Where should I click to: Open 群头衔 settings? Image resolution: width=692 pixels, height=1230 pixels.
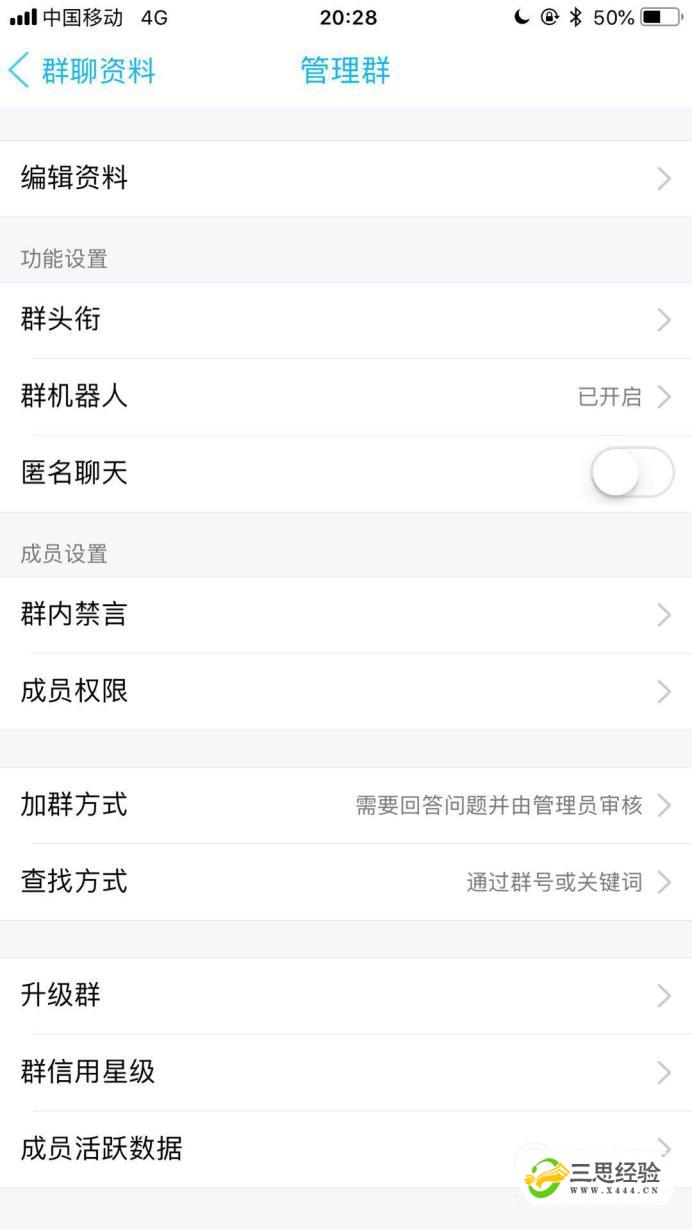pos(346,320)
